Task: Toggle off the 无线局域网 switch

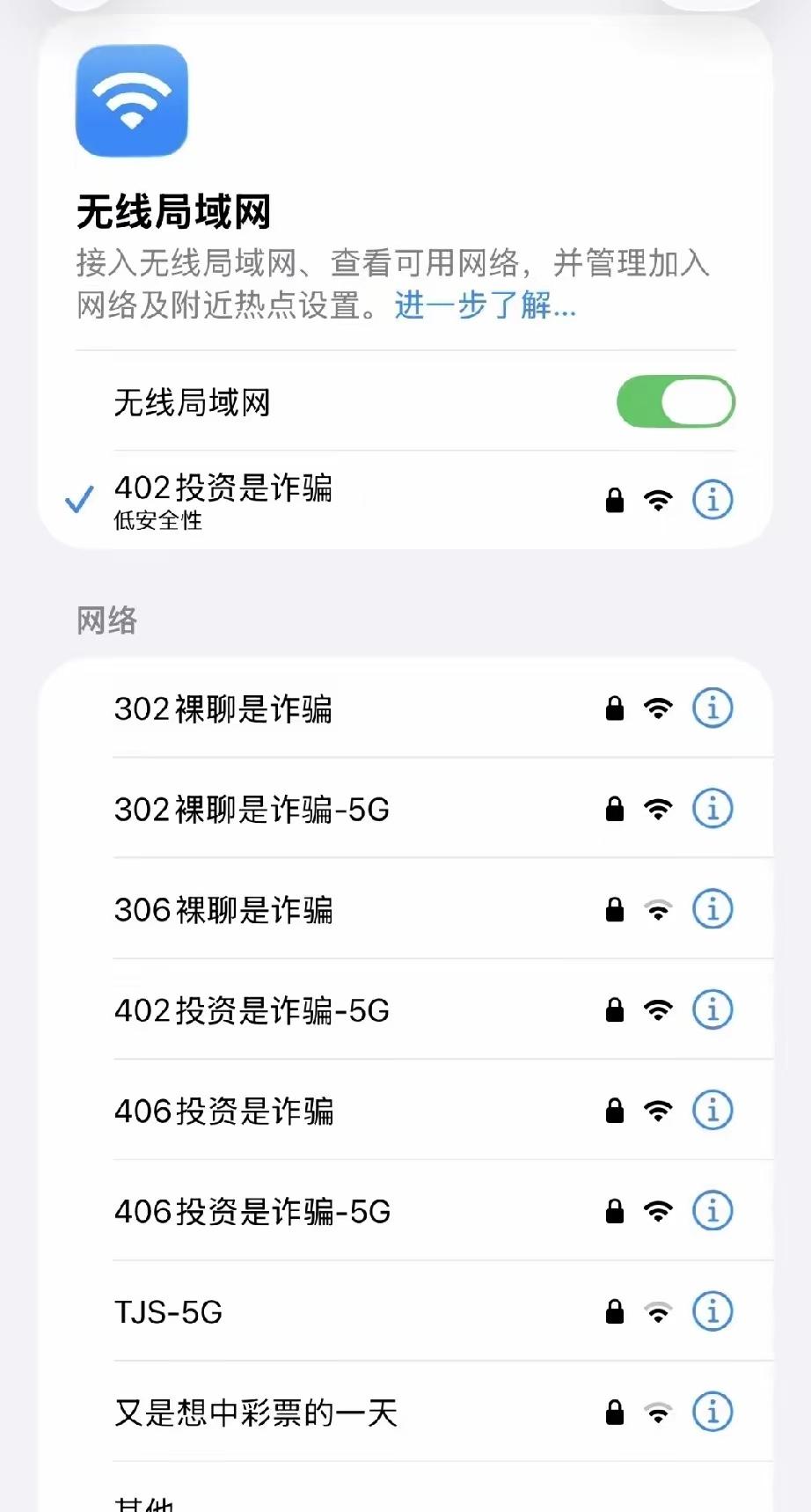Action: tap(676, 402)
